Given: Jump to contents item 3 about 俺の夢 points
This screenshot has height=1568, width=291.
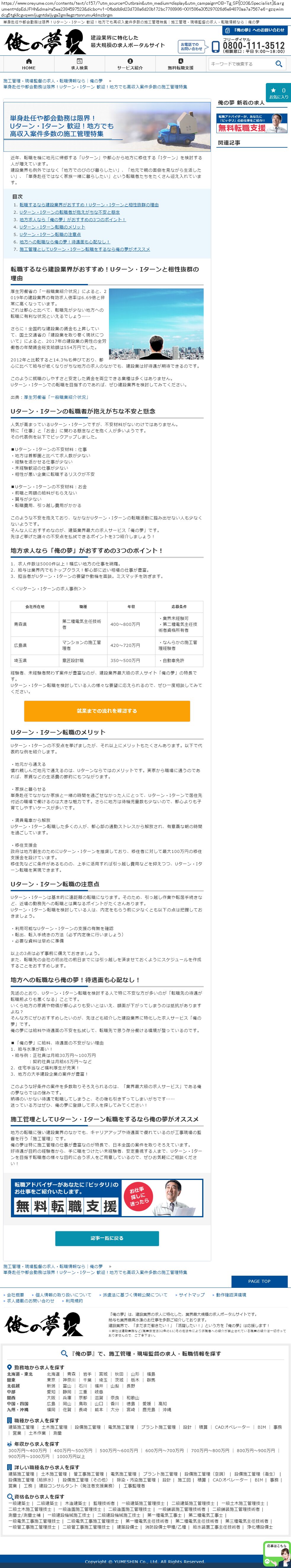Looking at the screenshot, I should (72, 220).
